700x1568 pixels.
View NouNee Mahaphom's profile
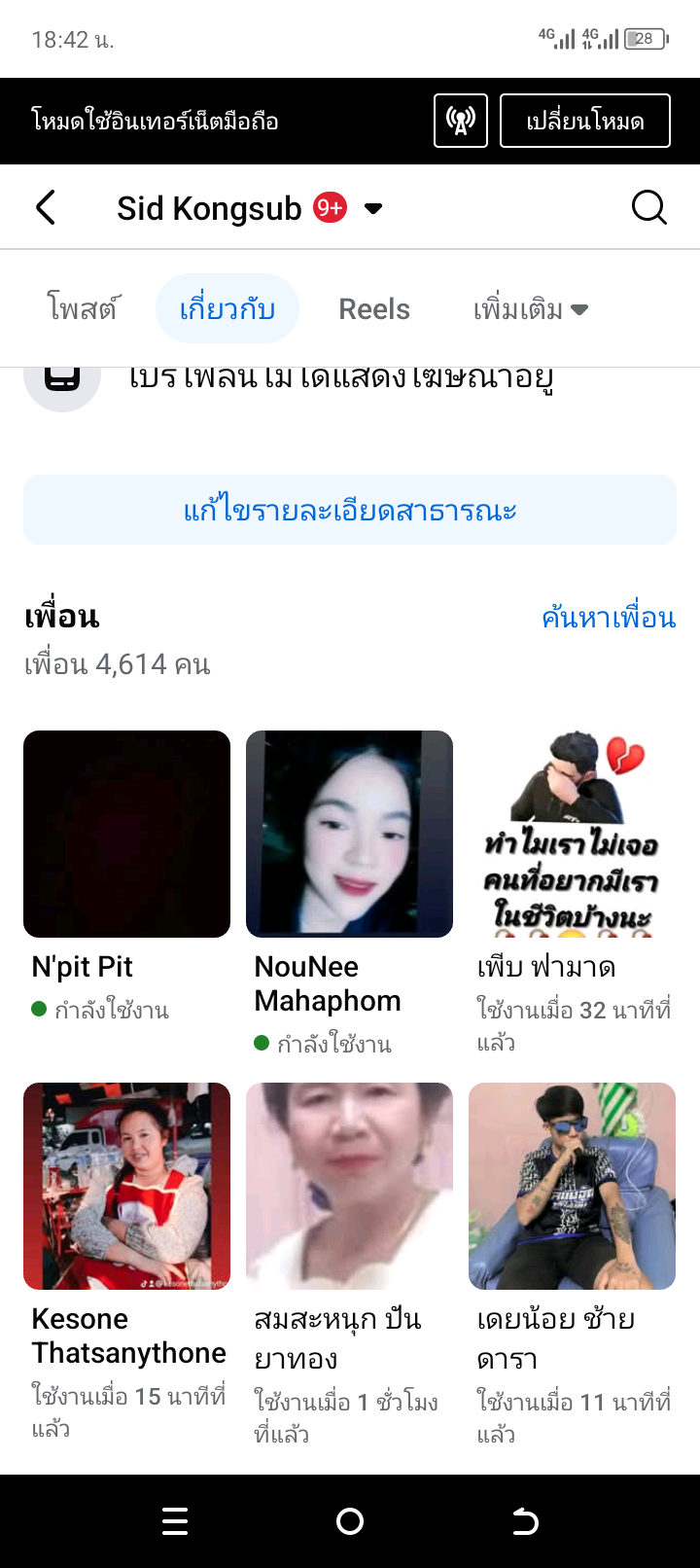pyautogui.click(x=349, y=835)
